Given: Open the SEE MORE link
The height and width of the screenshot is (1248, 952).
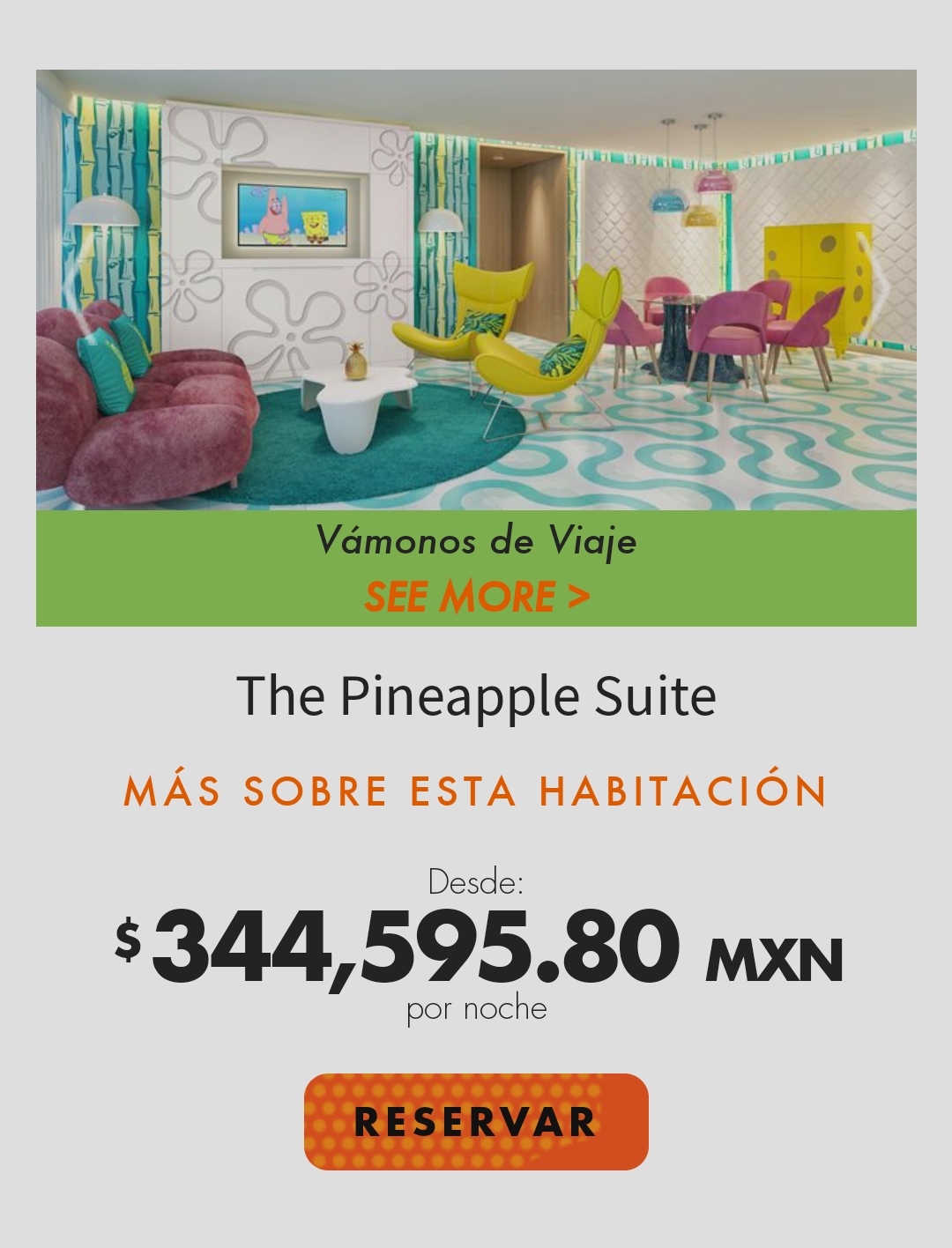Looking at the screenshot, I should coord(476,597).
